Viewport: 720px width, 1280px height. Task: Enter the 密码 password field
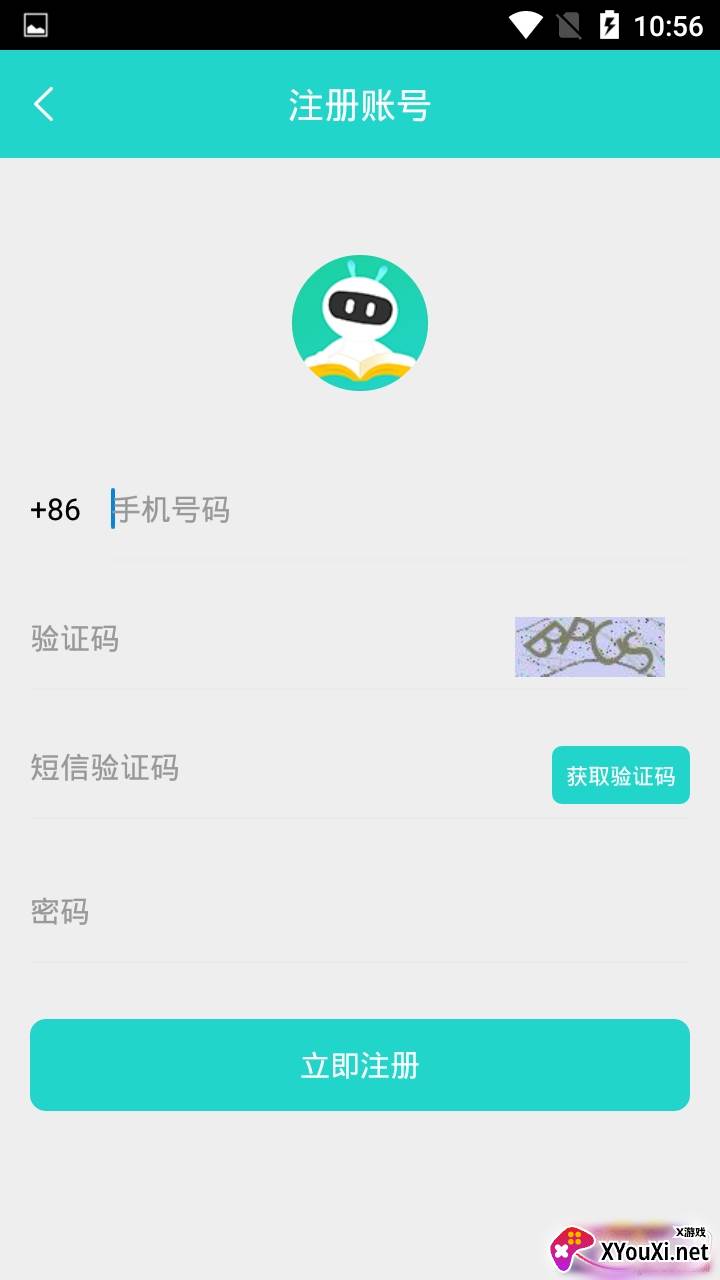point(360,912)
